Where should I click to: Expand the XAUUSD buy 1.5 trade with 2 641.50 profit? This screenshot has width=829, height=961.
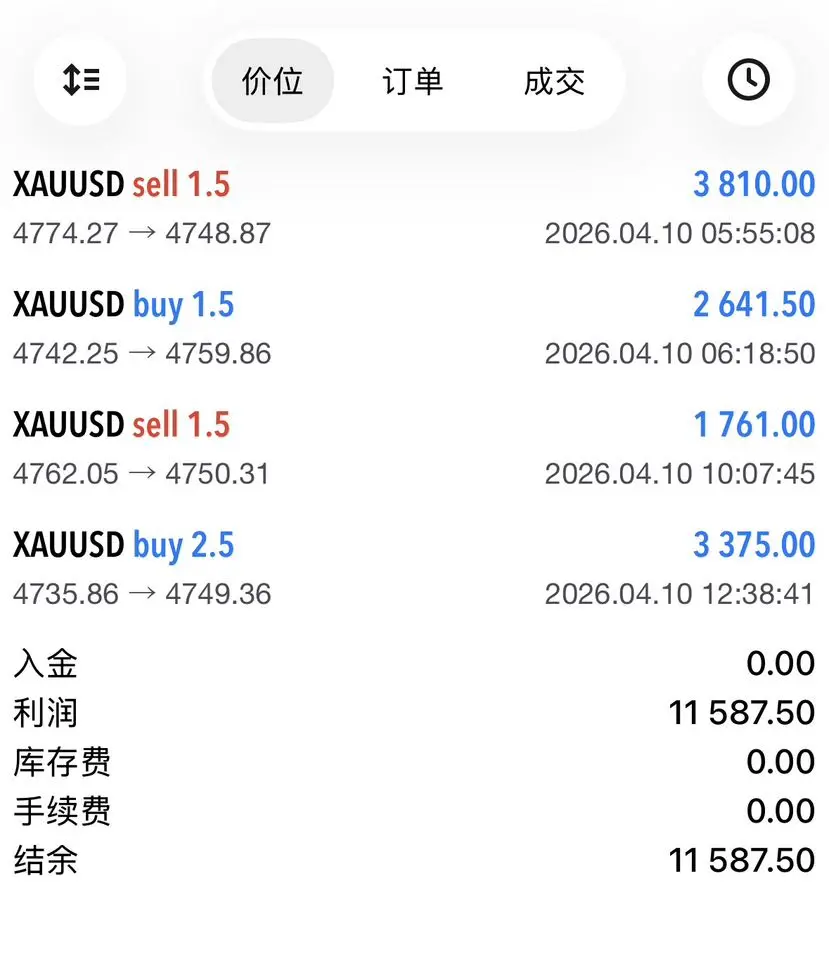[x=414, y=328]
